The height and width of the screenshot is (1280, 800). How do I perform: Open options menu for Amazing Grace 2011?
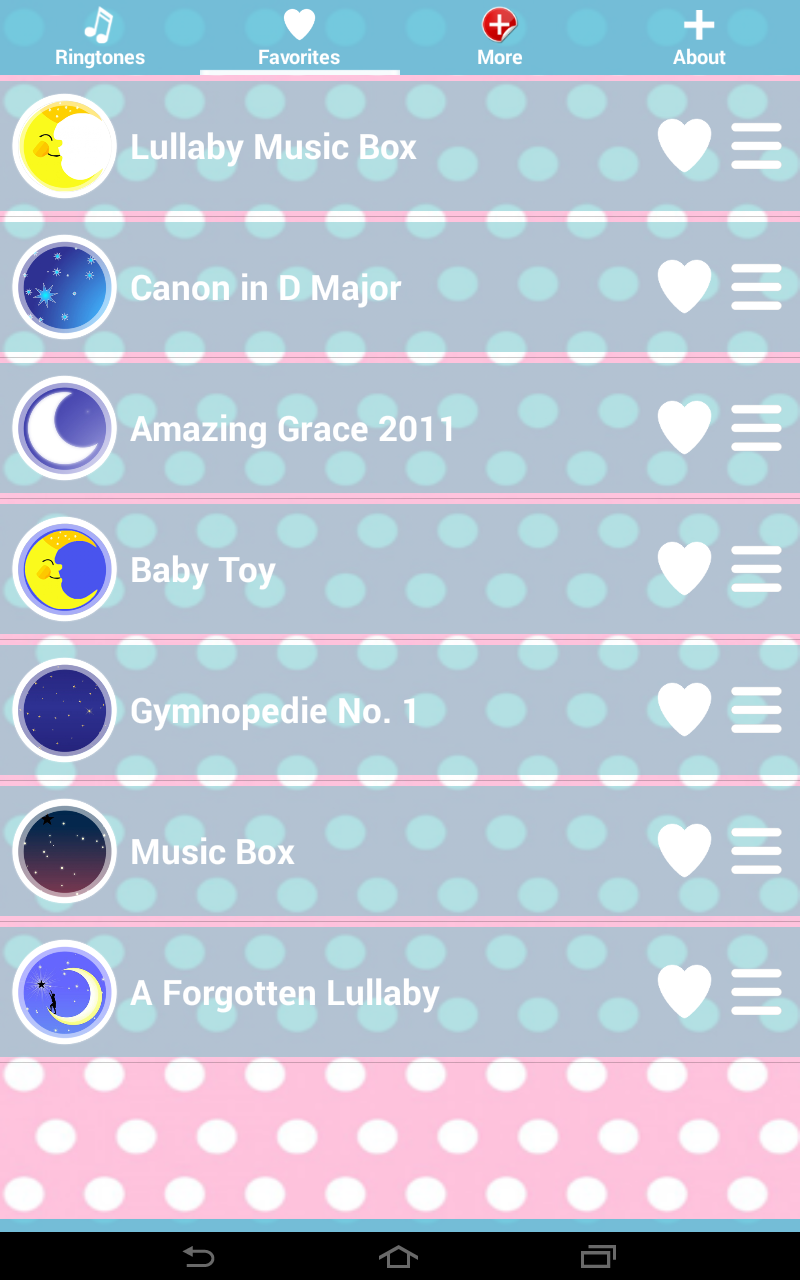coord(756,428)
